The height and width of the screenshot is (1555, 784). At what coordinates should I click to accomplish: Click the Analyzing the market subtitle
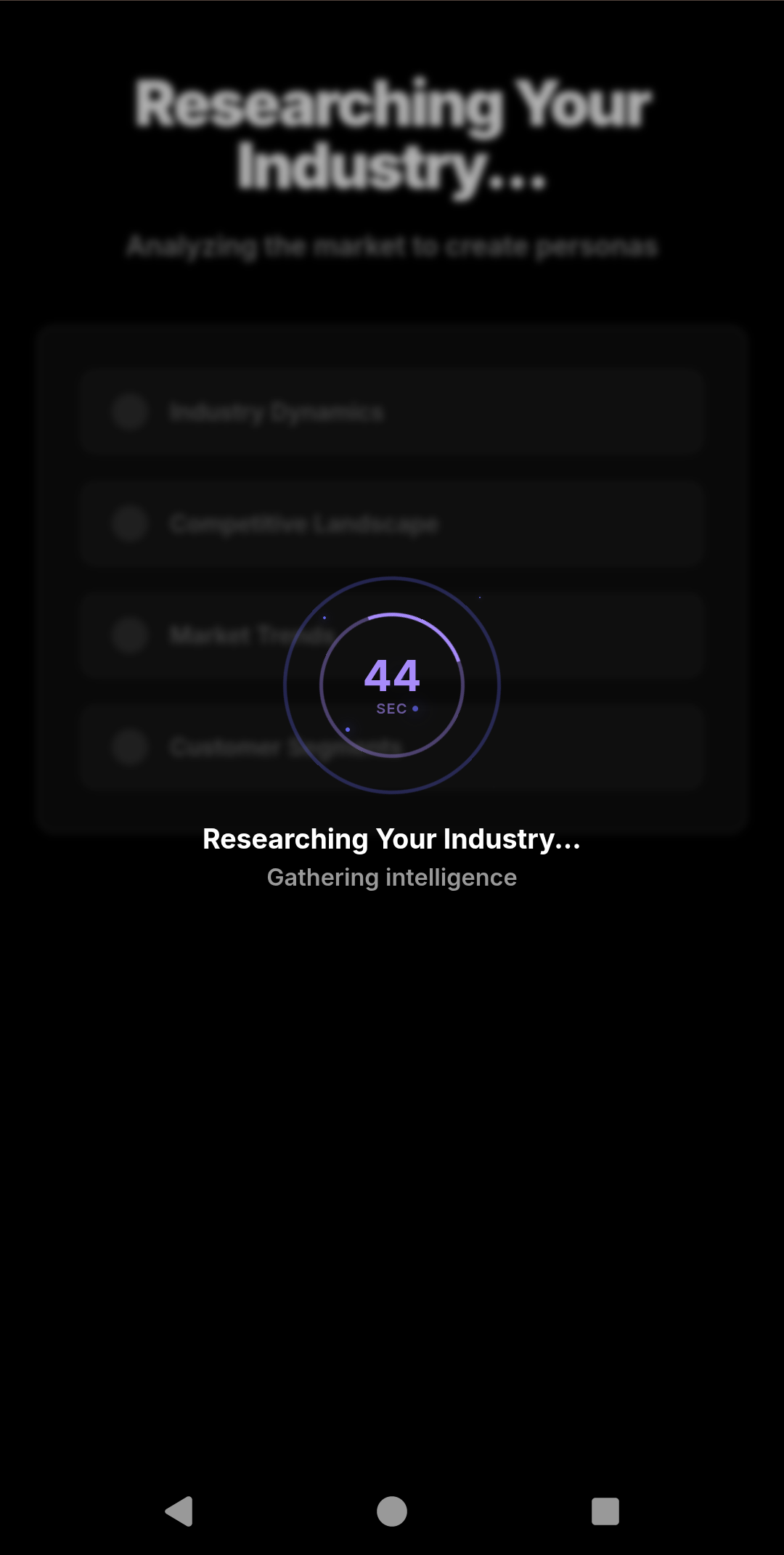point(392,247)
